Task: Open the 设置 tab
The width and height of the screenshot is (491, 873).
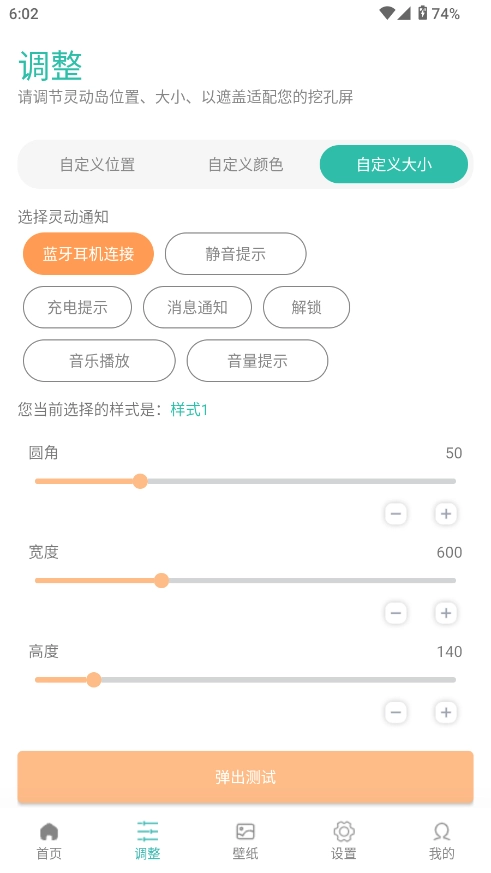Action: (x=343, y=841)
